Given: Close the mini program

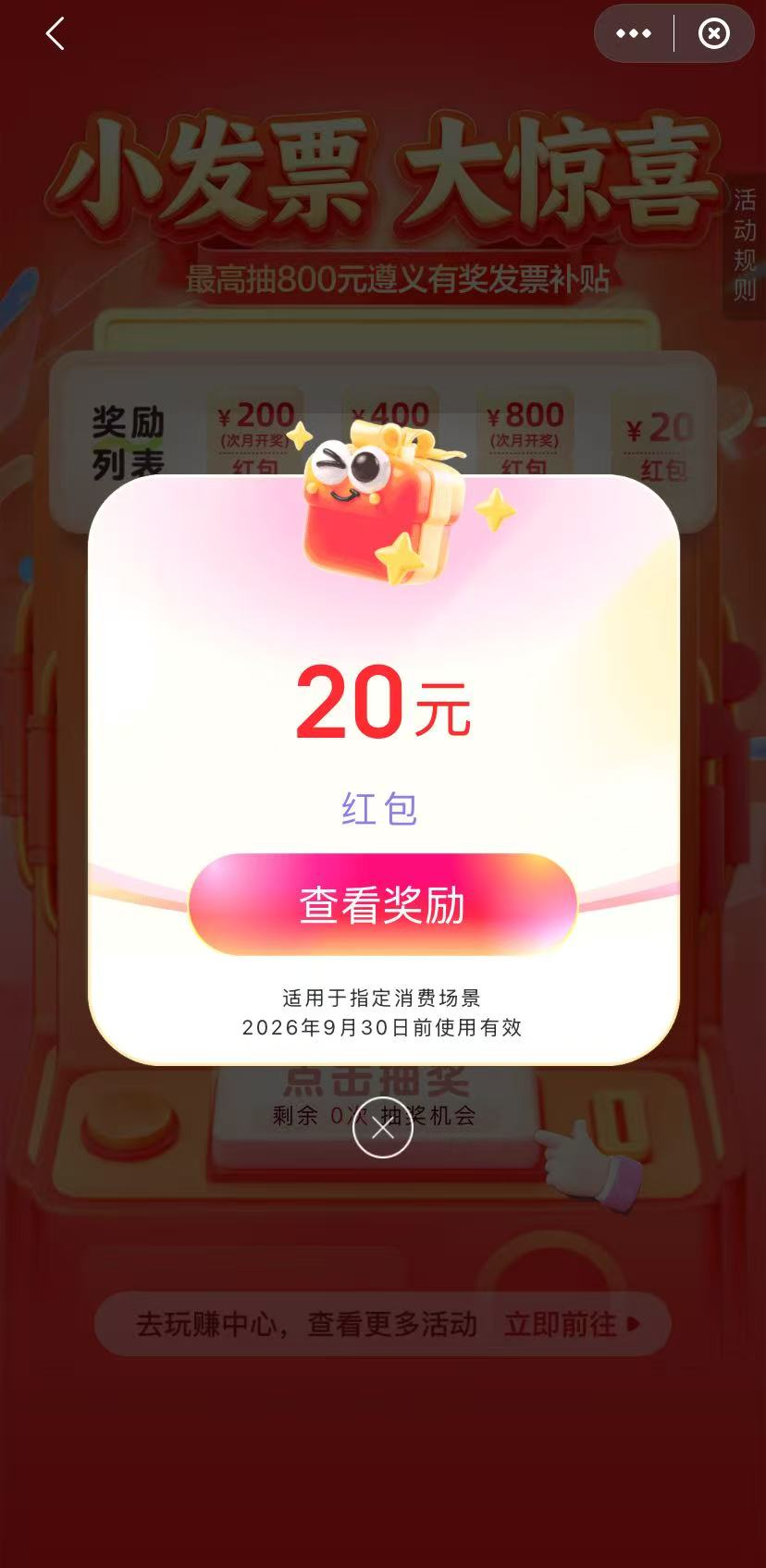Looking at the screenshot, I should pyautogui.click(x=713, y=34).
